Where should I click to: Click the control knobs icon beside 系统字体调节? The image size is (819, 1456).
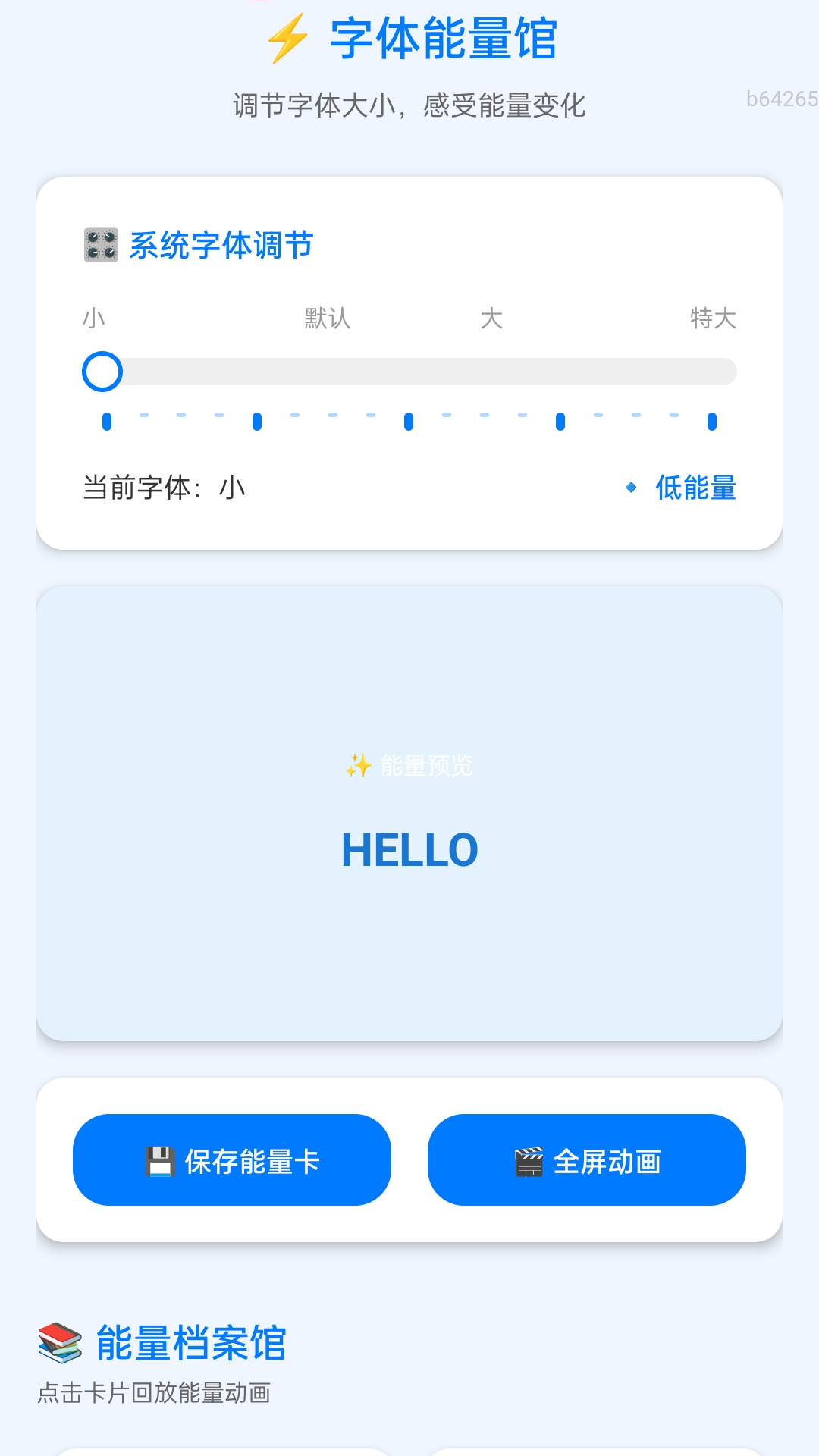click(x=101, y=244)
